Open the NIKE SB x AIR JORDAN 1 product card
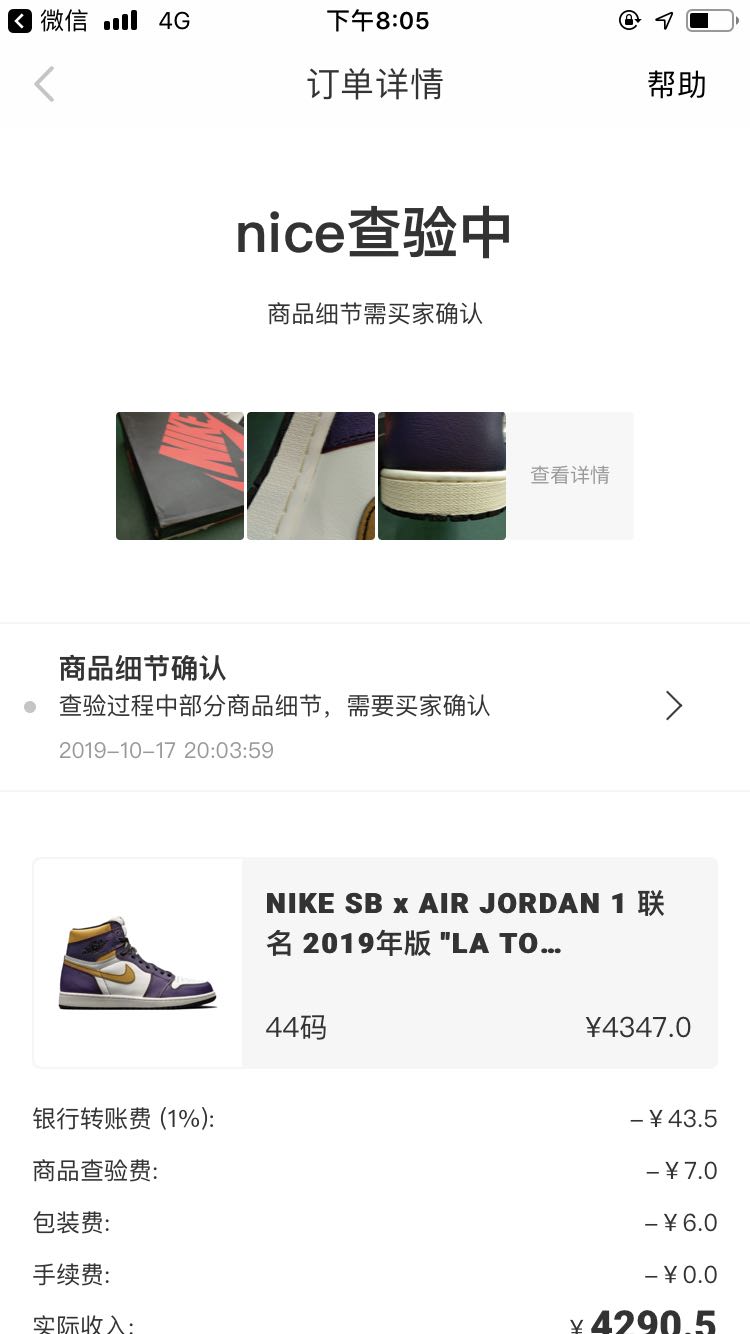 point(375,962)
